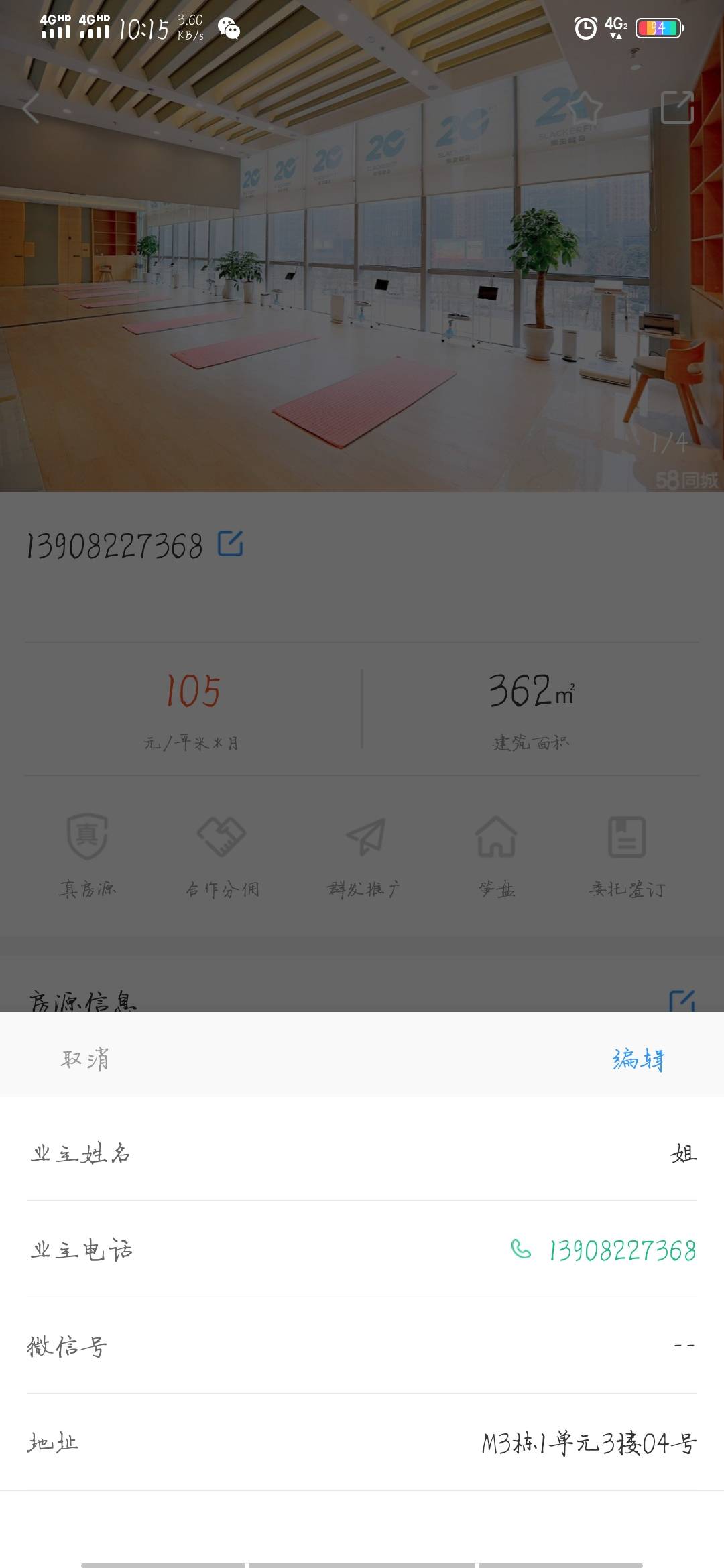Open 委托签订 option

627,854
